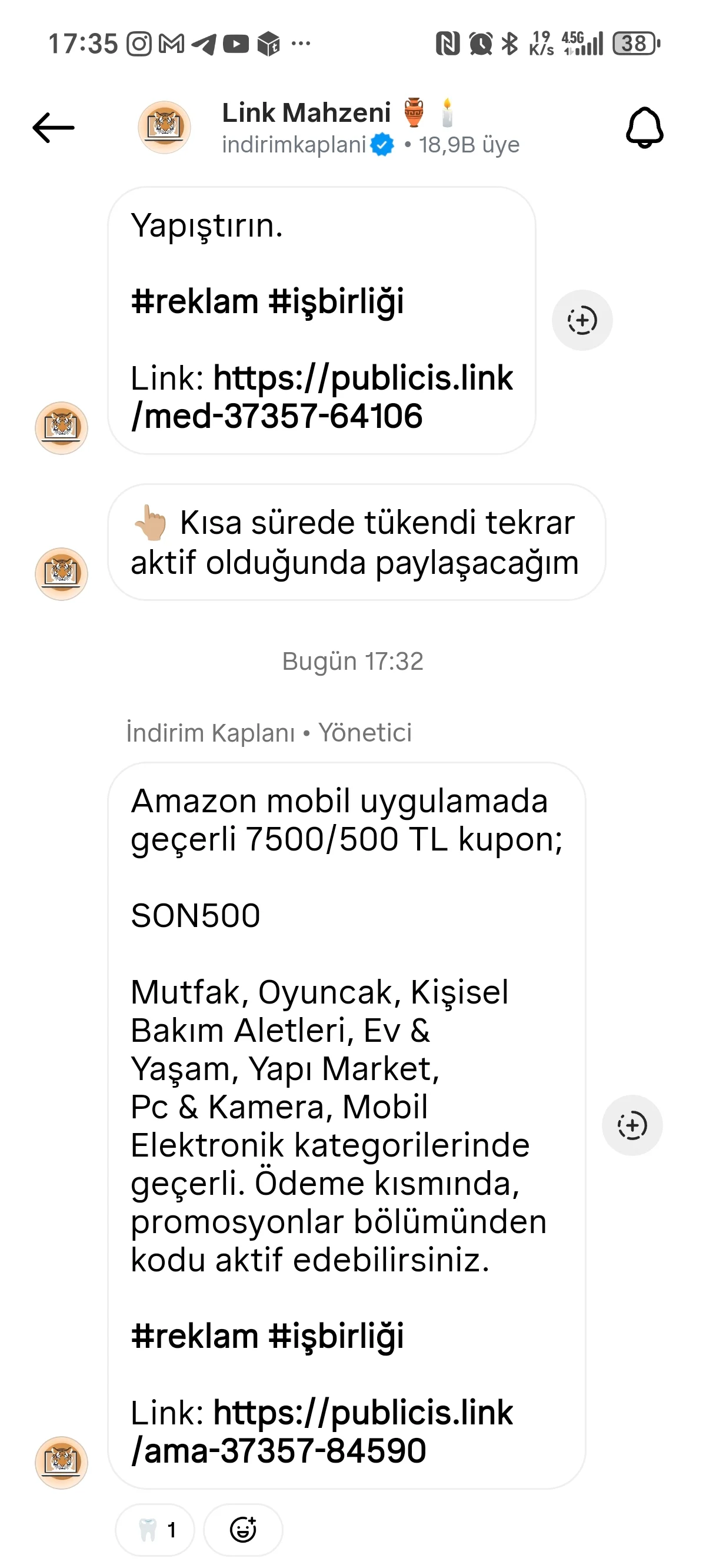Share the med-37357-64106 link message
This screenshot has width=706, height=1568.
(x=582, y=320)
